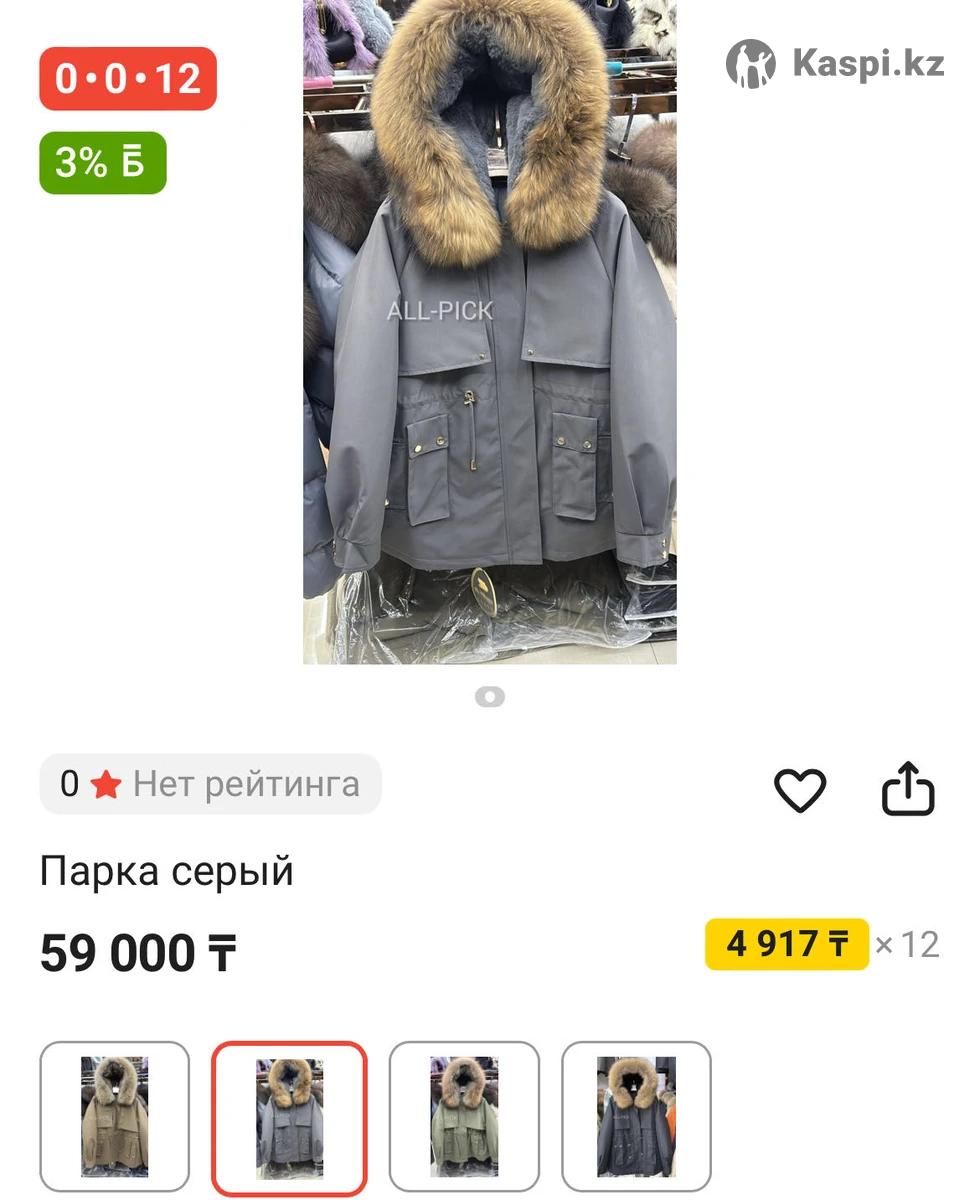The height and width of the screenshot is (1200, 980).
Task: Add the gray parka to favorites
Action: tap(800, 791)
